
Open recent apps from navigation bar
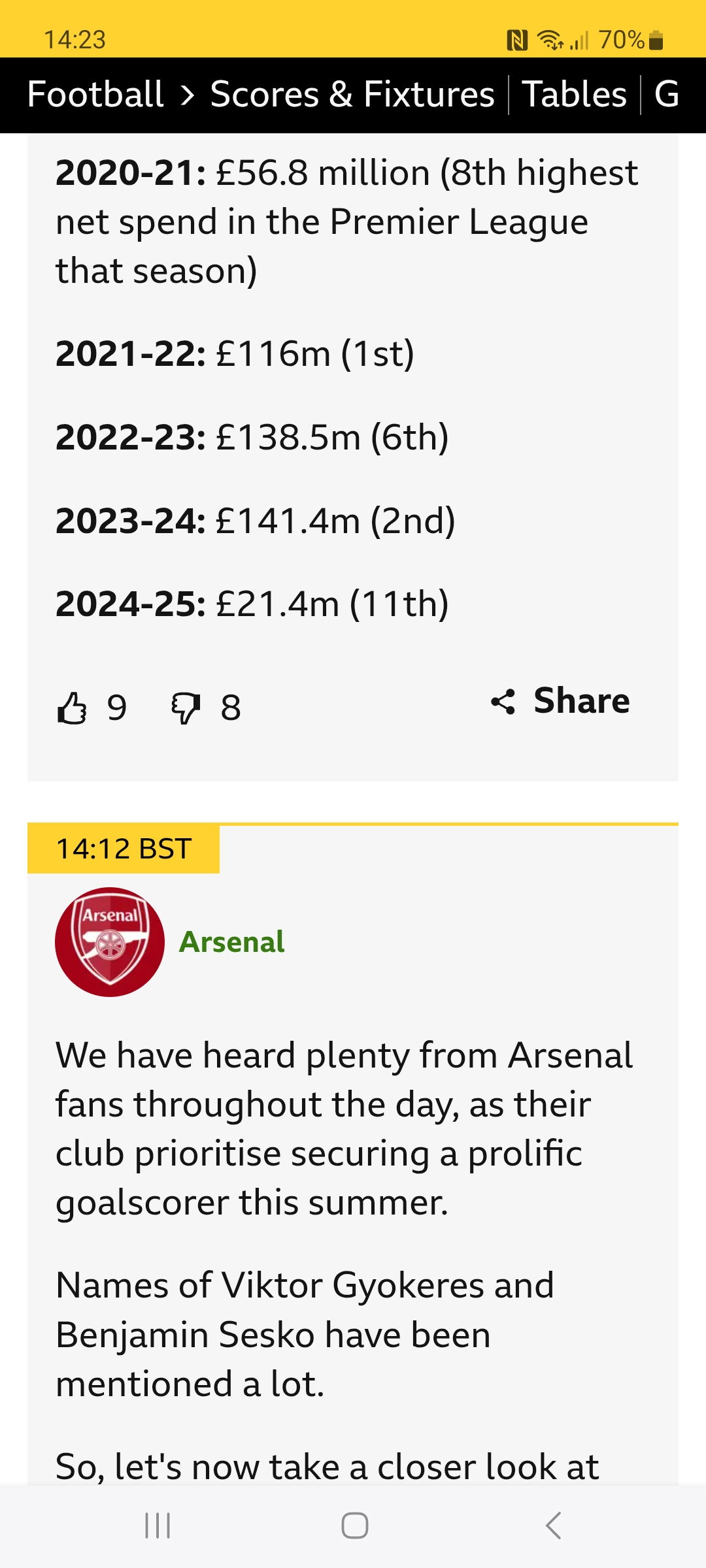pos(158,1526)
